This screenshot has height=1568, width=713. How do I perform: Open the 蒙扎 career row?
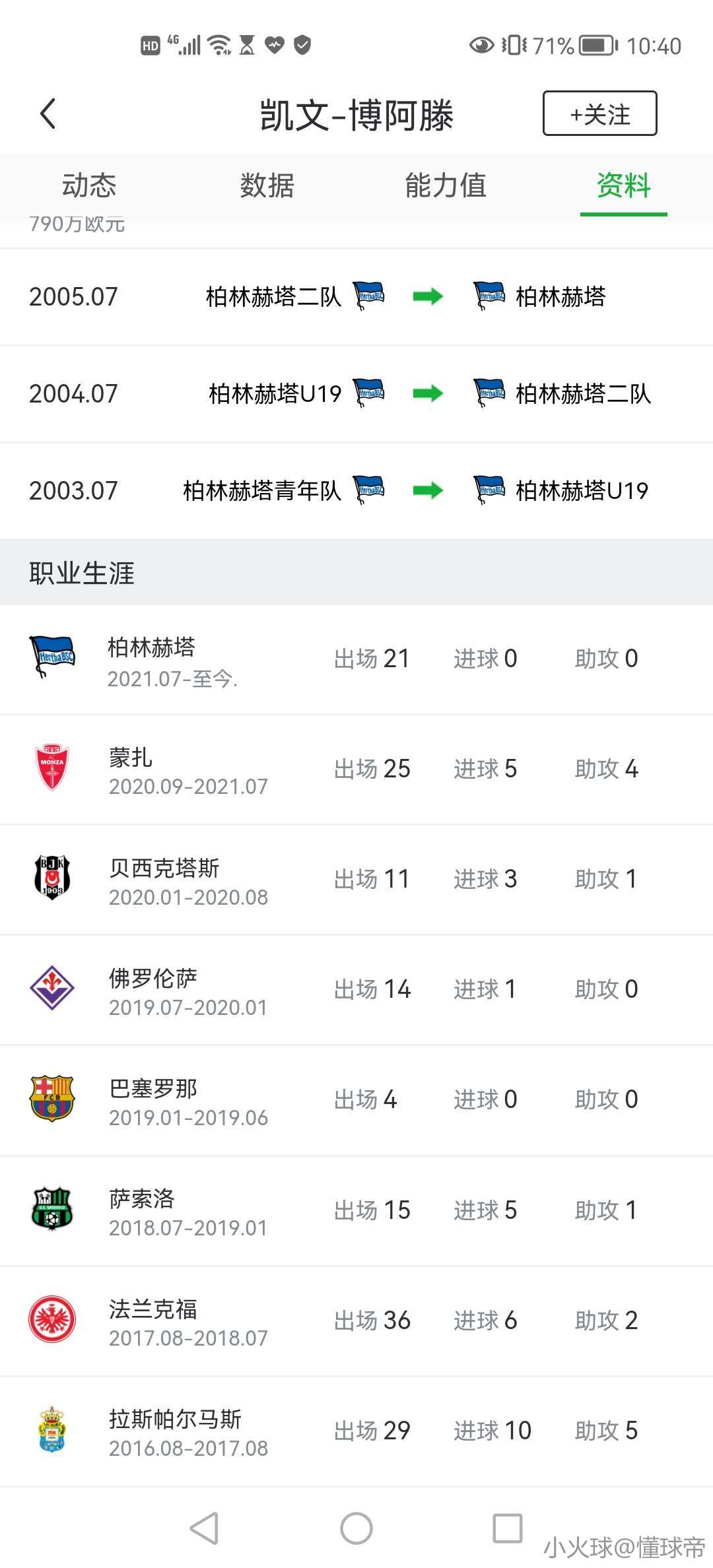[356, 769]
